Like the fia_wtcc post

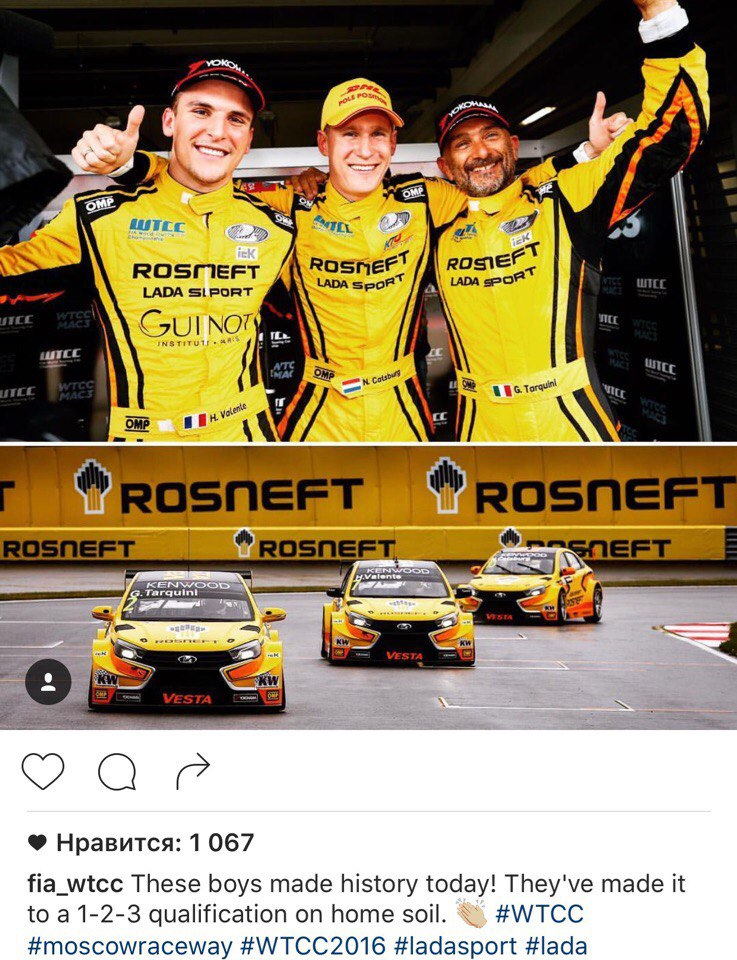[x=43, y=771]
